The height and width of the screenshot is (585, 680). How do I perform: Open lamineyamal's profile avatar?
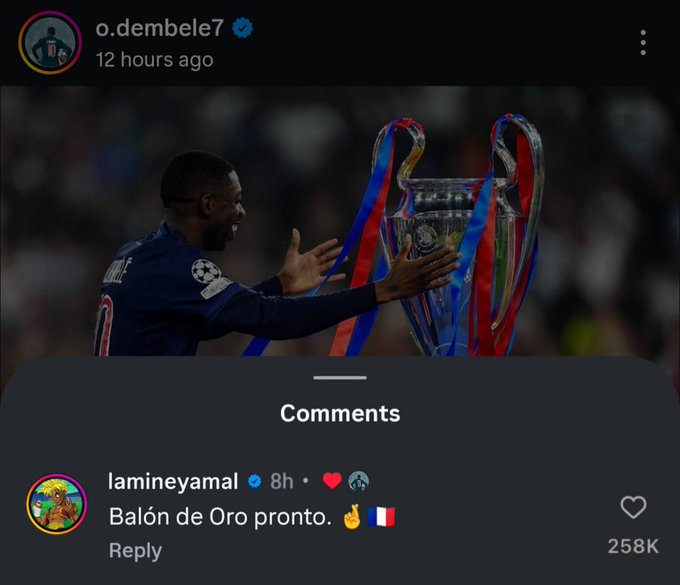pyautogui.click(x=57, y=504)
